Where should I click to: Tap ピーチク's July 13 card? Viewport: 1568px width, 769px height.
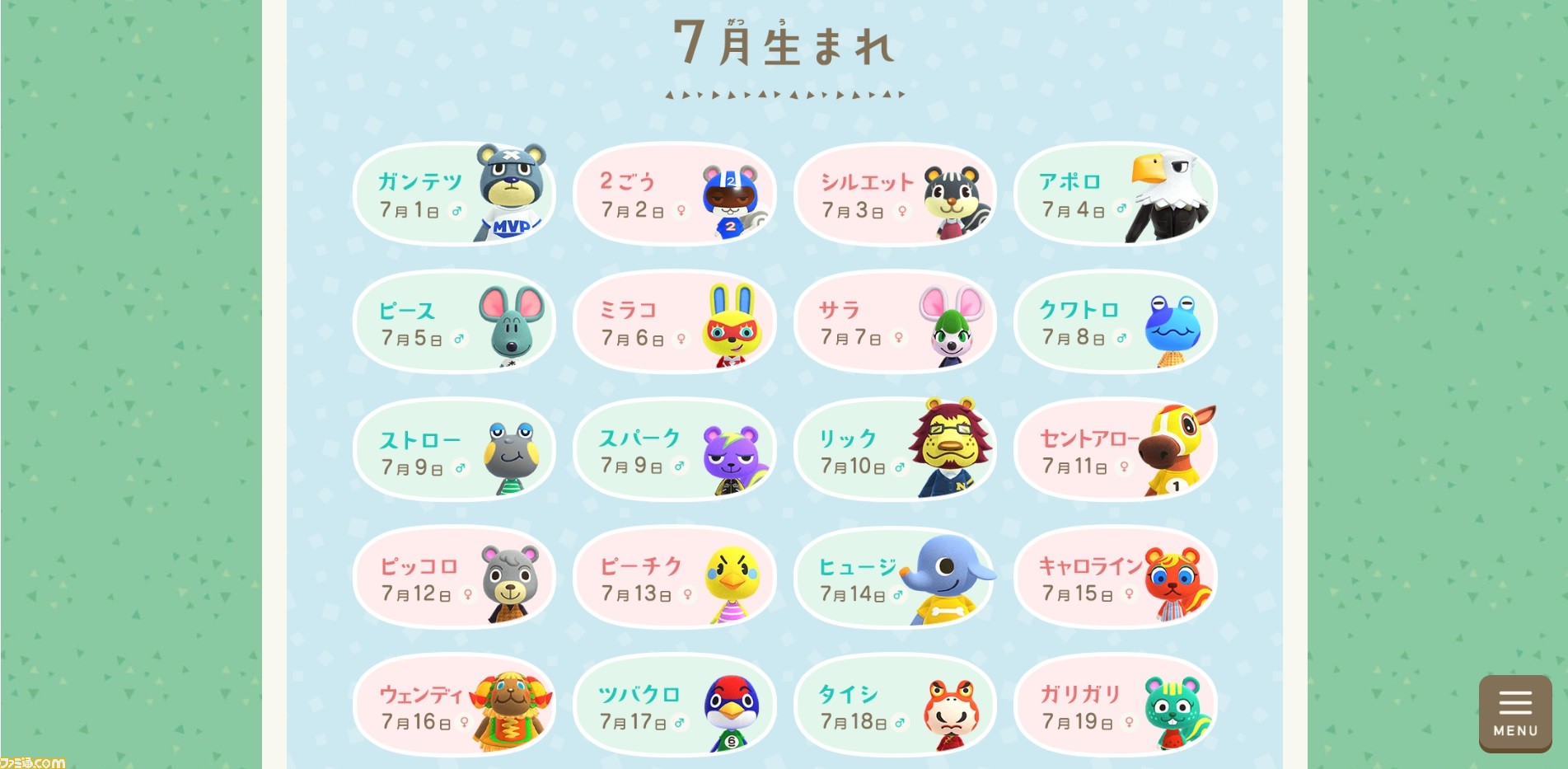674,579
